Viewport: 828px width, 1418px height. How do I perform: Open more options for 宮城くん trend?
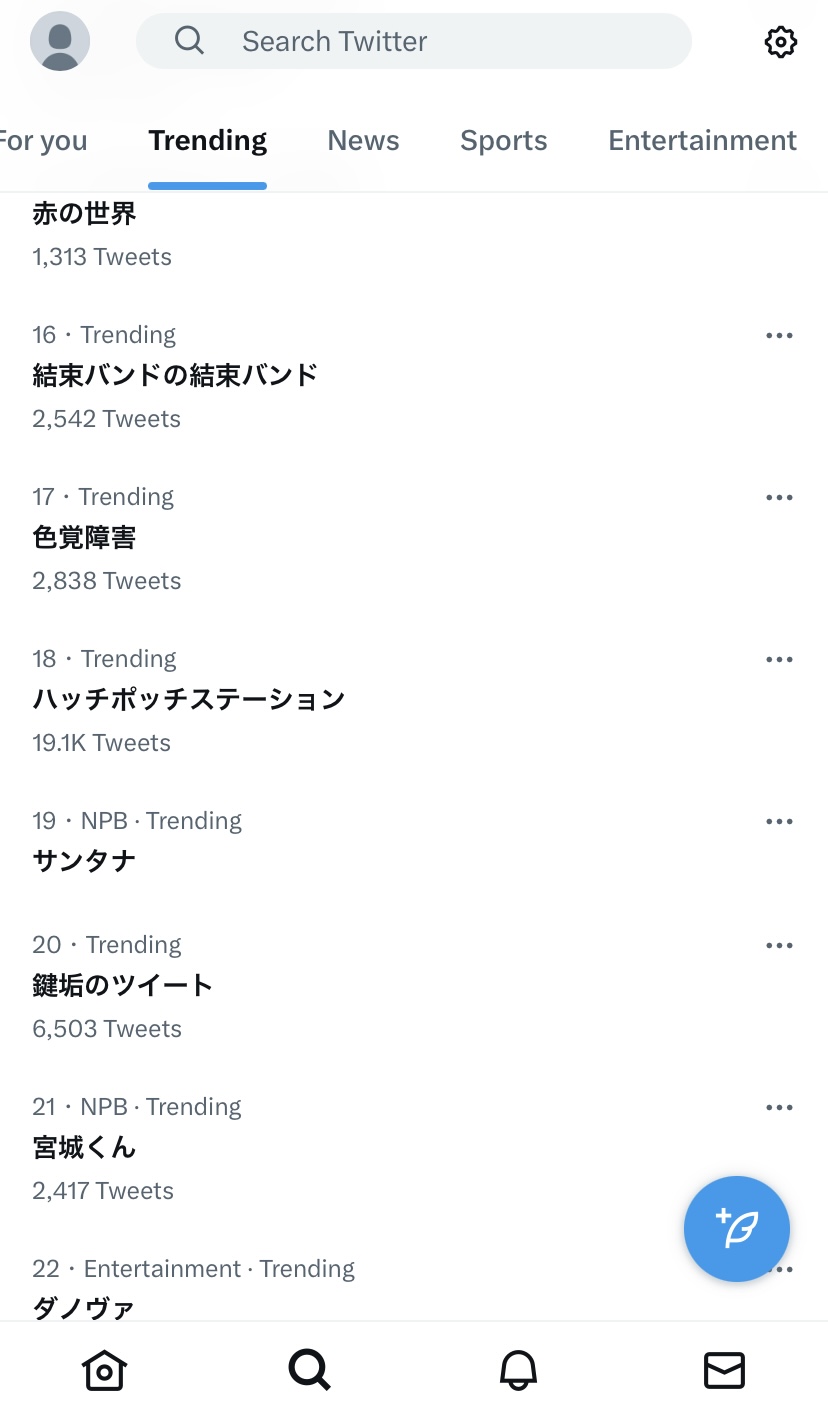[x=779, y=1107]
